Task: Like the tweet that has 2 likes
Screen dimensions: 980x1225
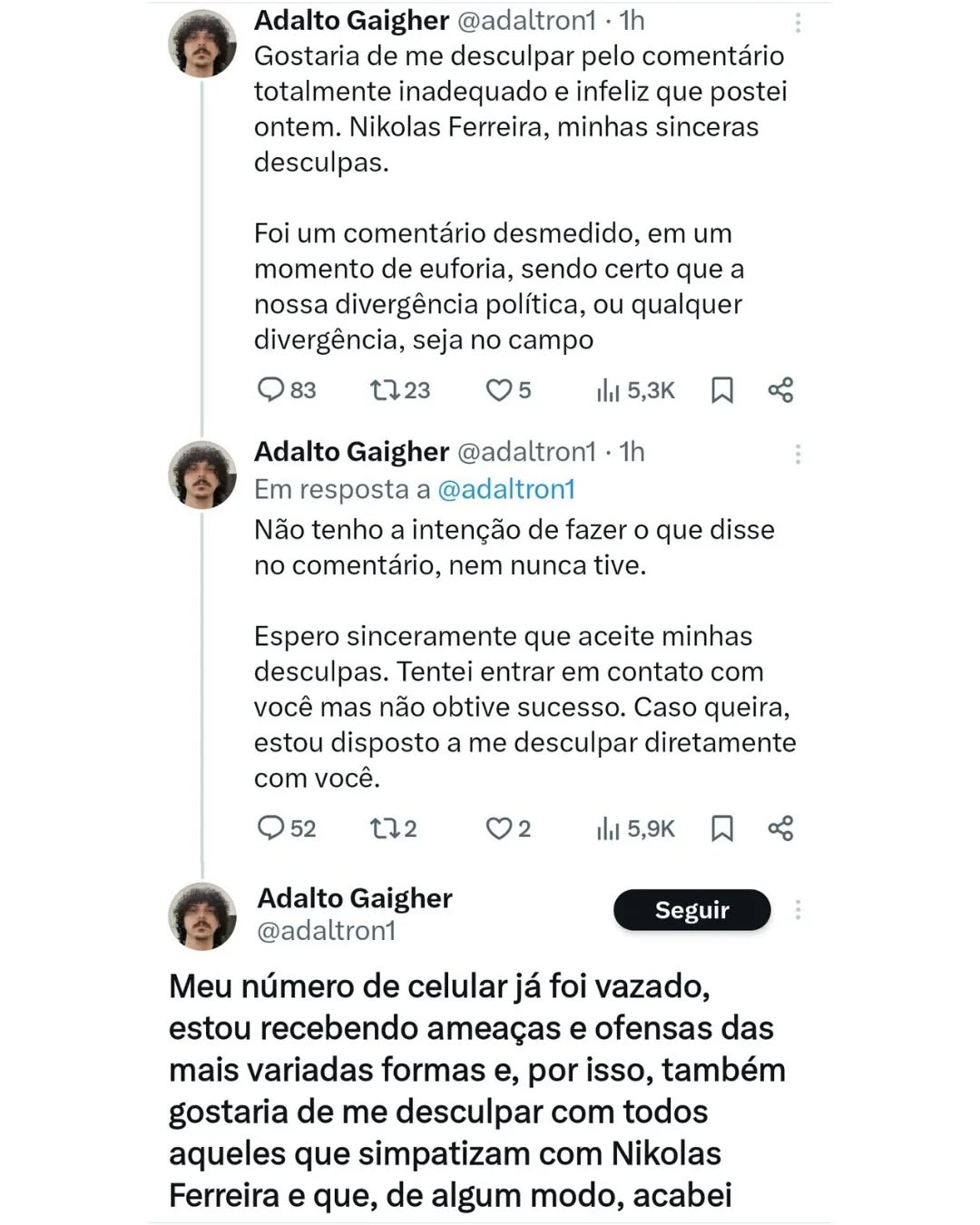Action: (x=499, y=828)
